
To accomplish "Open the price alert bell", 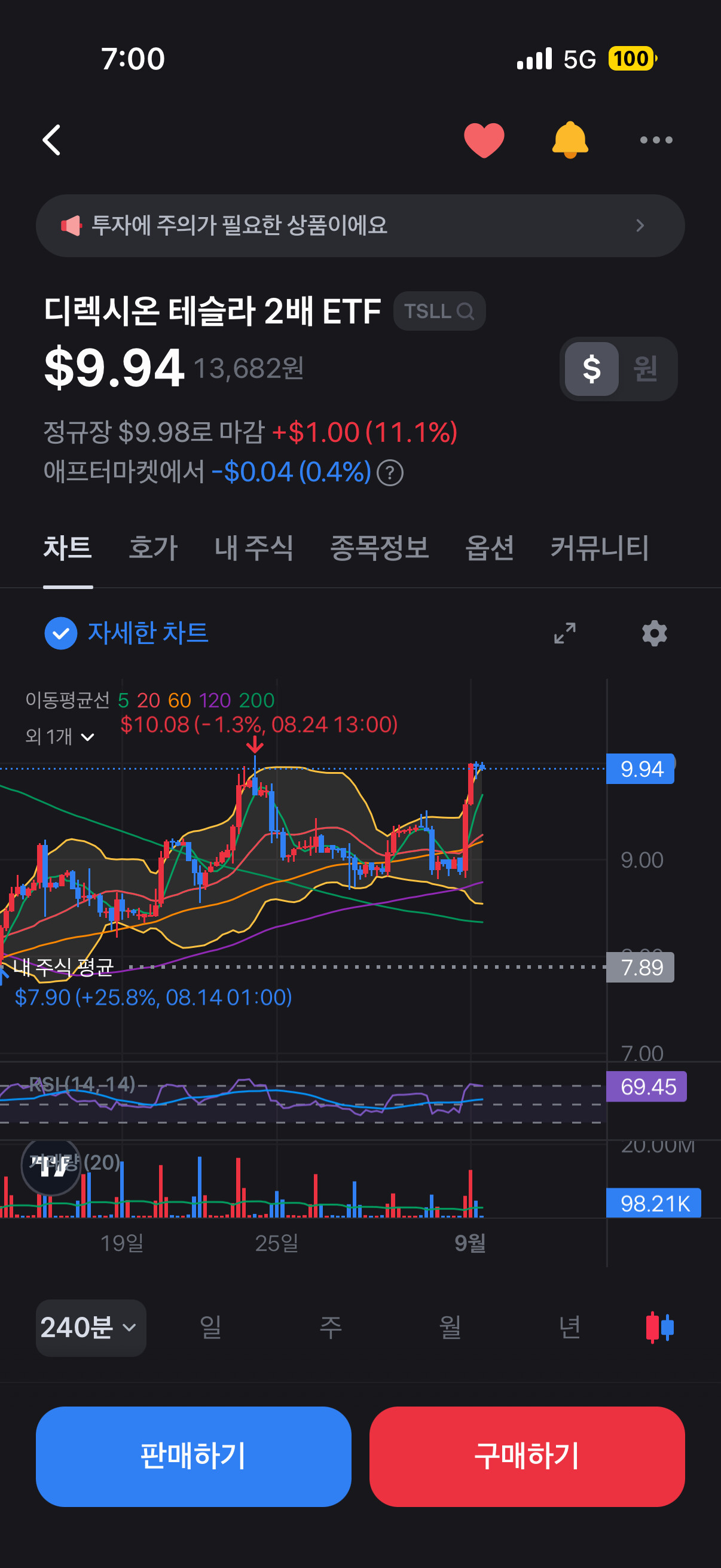I will (570, 140).
